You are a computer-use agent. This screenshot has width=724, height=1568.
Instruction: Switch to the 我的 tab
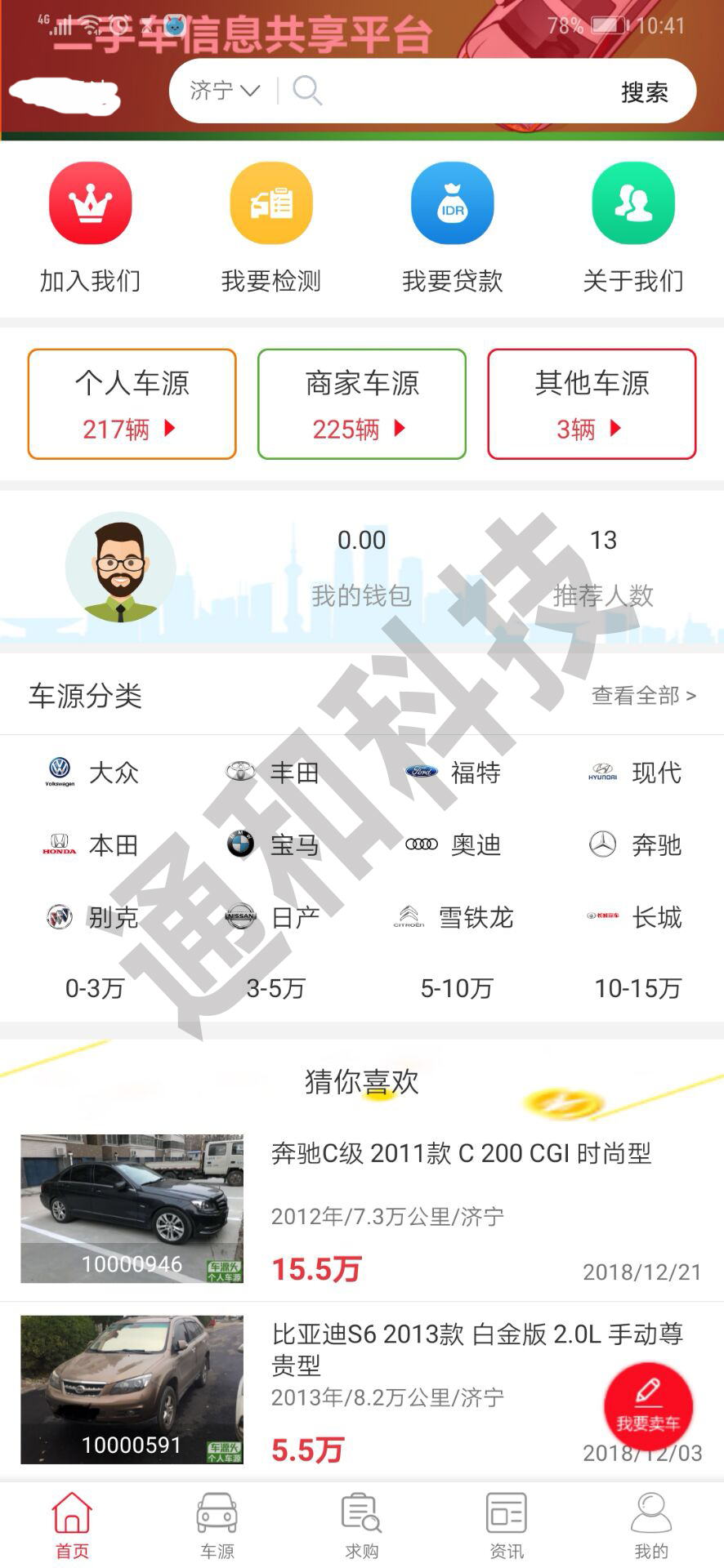pyautogui.click(x=651, y=1526)
